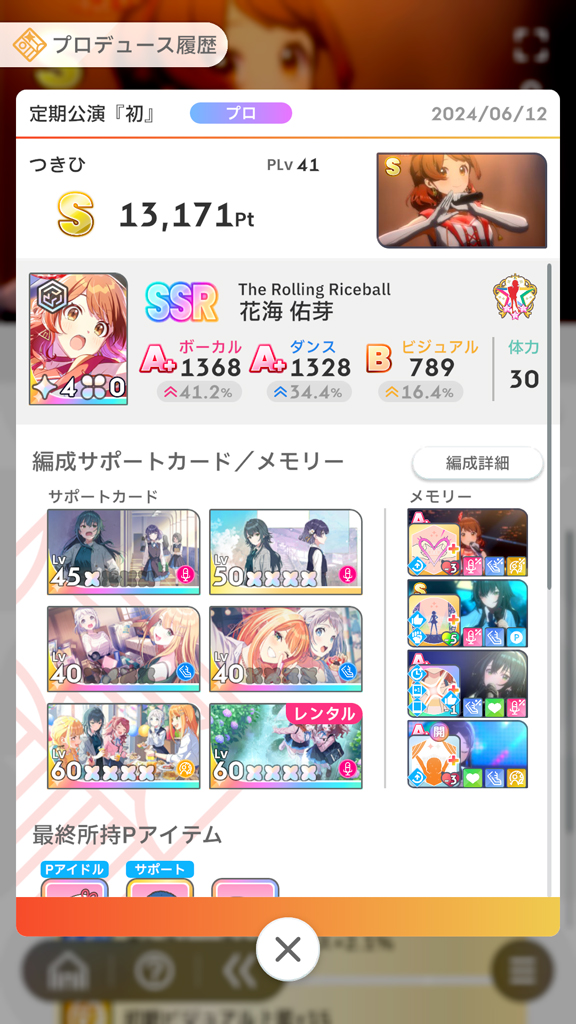Open the memory card marked 開
This screenshot has height=1024, width=576.
[468, 754]
